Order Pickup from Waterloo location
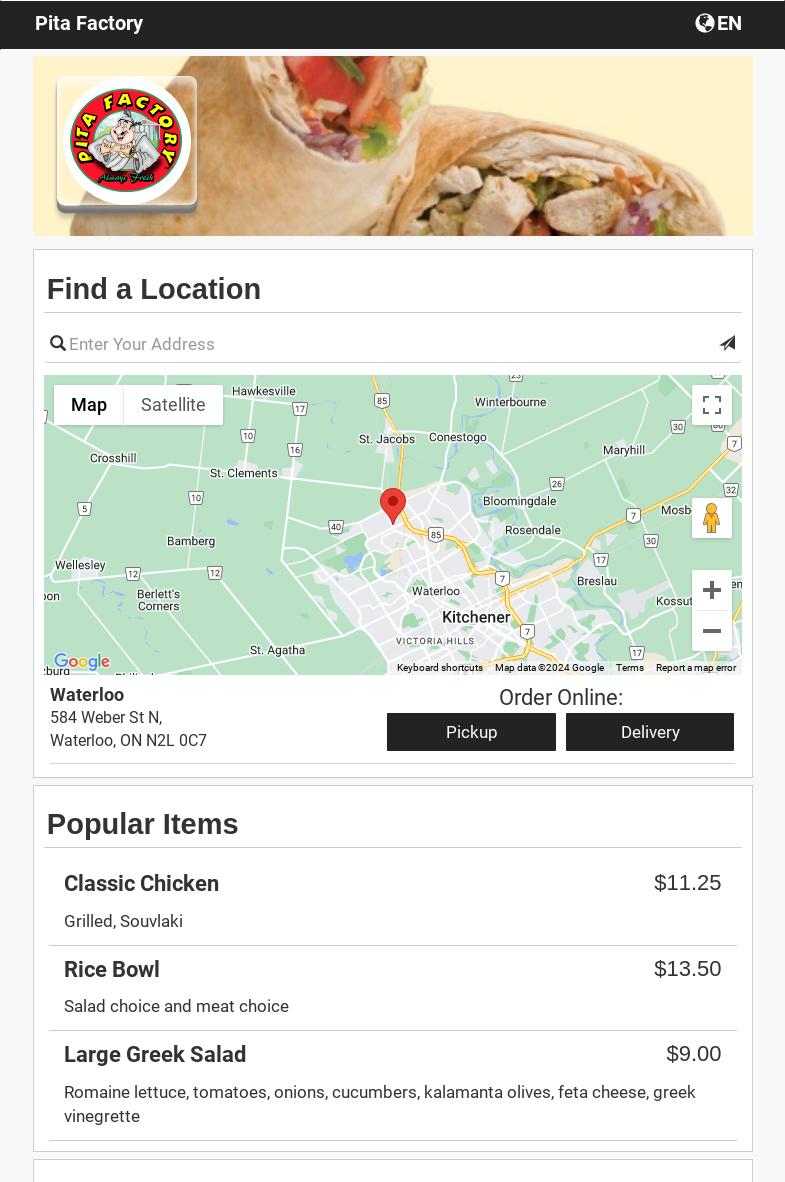 (x=471, y=732)
